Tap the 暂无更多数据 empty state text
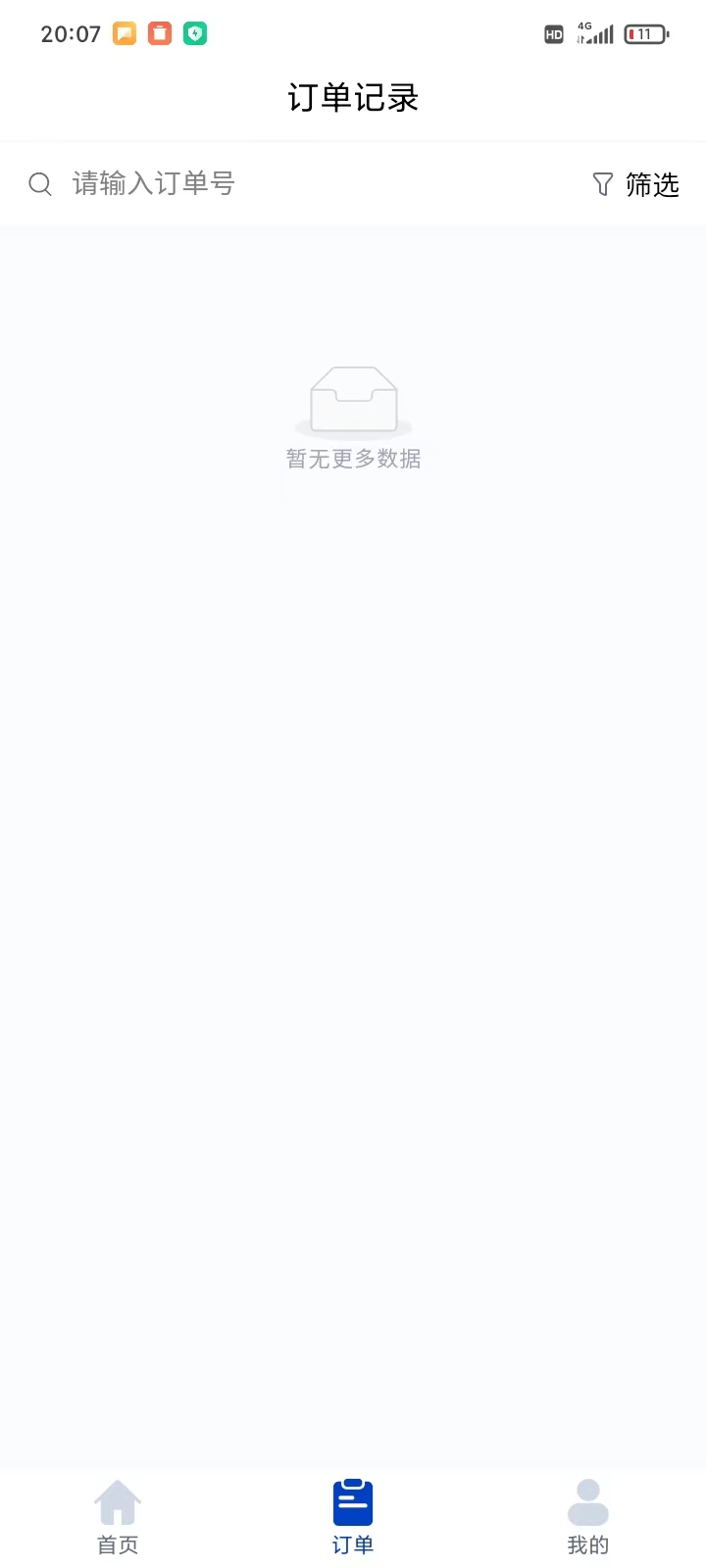Image resolution: width=706 pixels, height=1568 pixels. 353,458
